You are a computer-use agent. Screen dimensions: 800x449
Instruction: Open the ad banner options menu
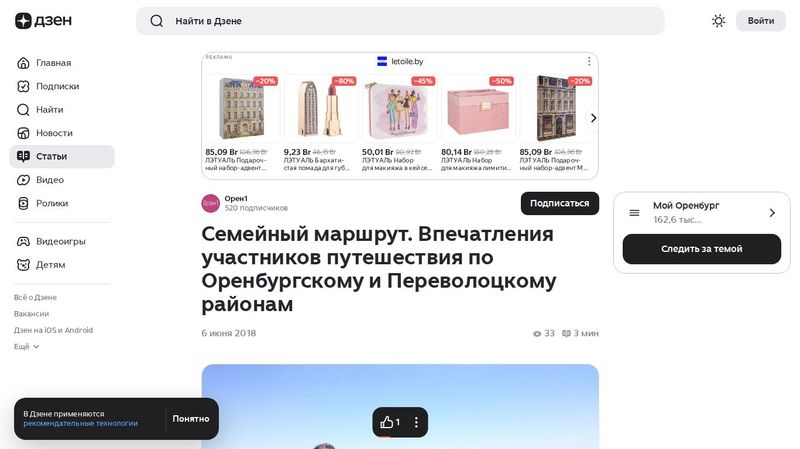(x=589, y=61)
